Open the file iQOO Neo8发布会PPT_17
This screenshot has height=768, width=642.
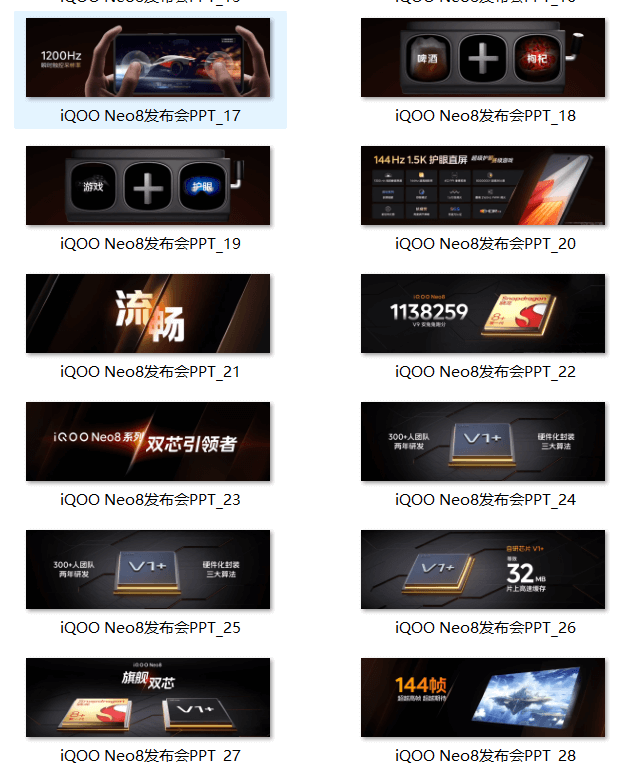pos(148,58)
